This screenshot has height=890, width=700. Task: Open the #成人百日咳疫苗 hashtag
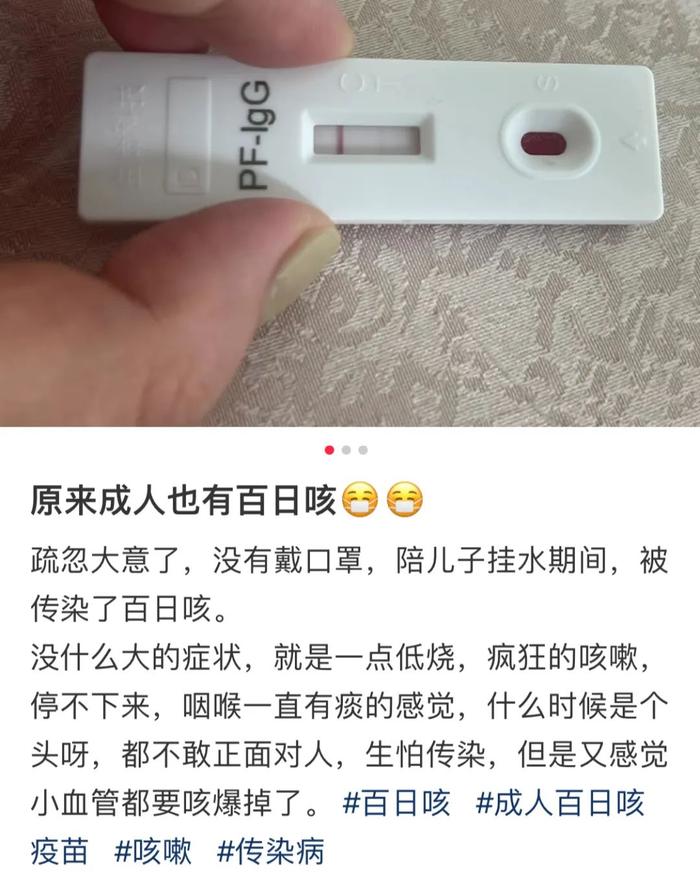coord(559,803)
